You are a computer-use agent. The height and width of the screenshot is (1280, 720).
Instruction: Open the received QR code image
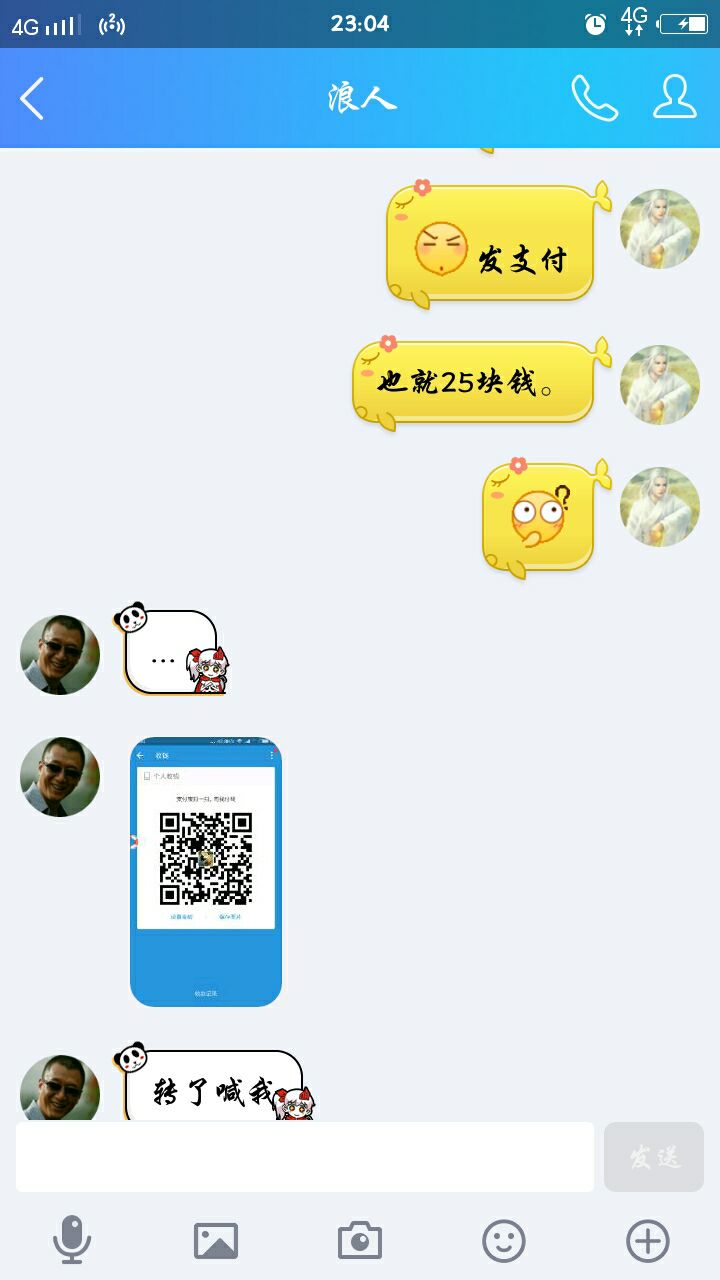pos(206,872)
